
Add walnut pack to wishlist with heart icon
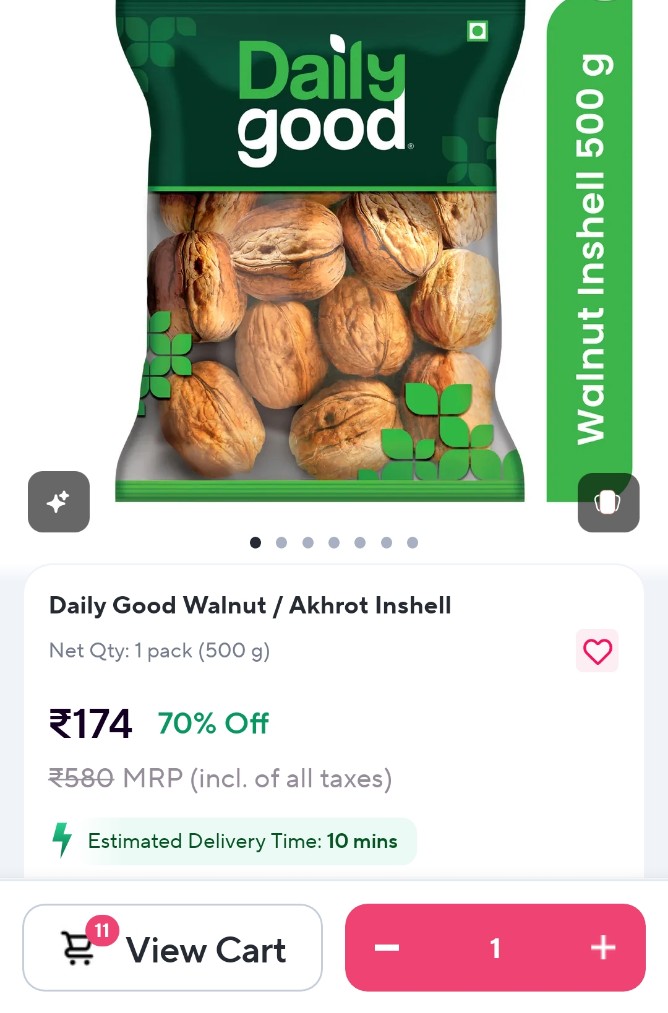(597, 651)
